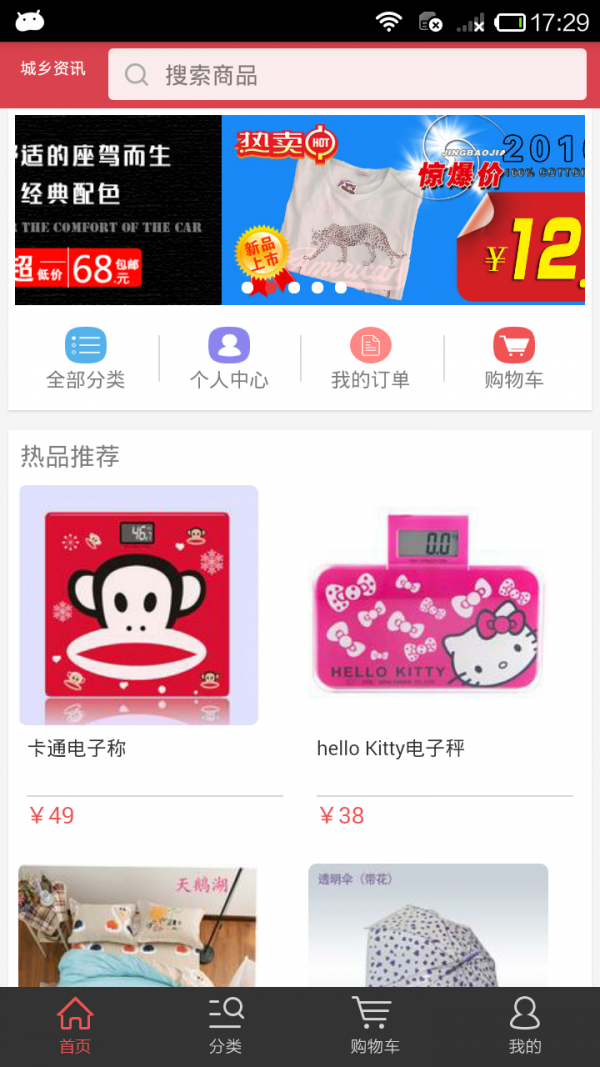This screenshot has width=600, height=1067.
Task: Open 全部分类 categories
Action: pos(86,358)
